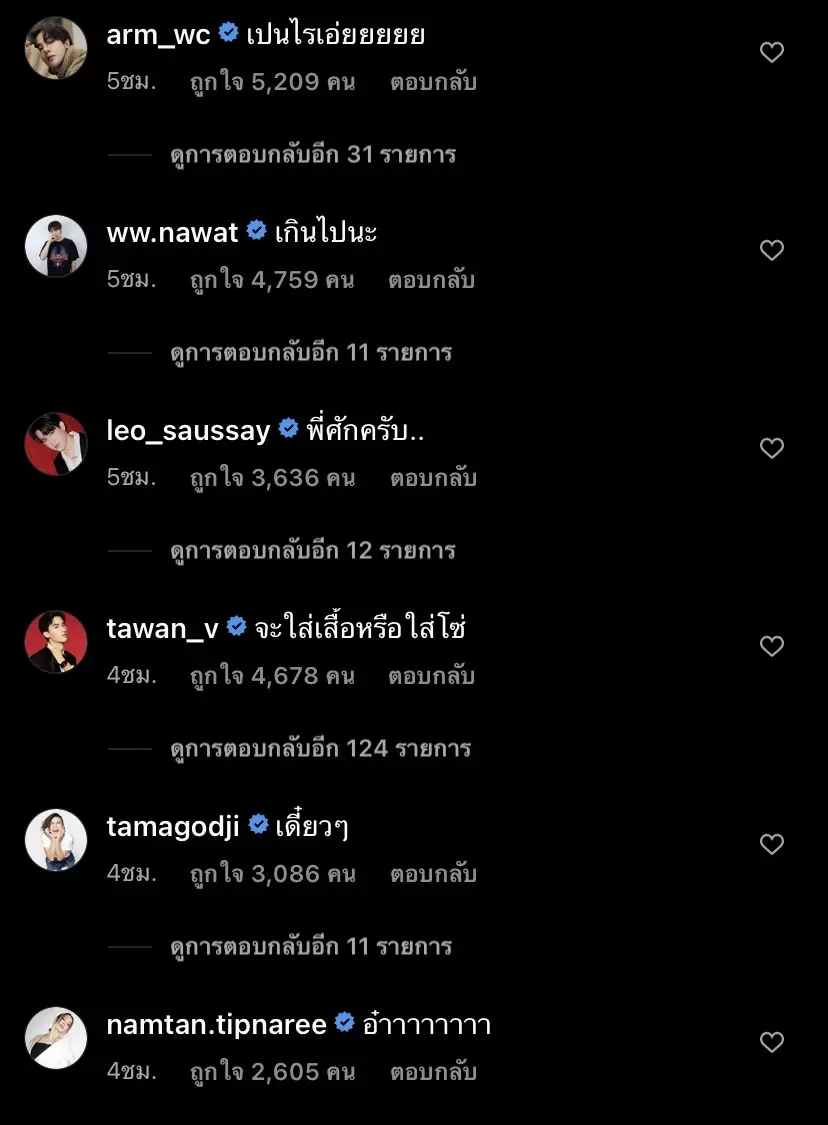828x1125 pixels.
Task: Expand 124 more replies under tawan_v
Action: (x=320, y=749)
